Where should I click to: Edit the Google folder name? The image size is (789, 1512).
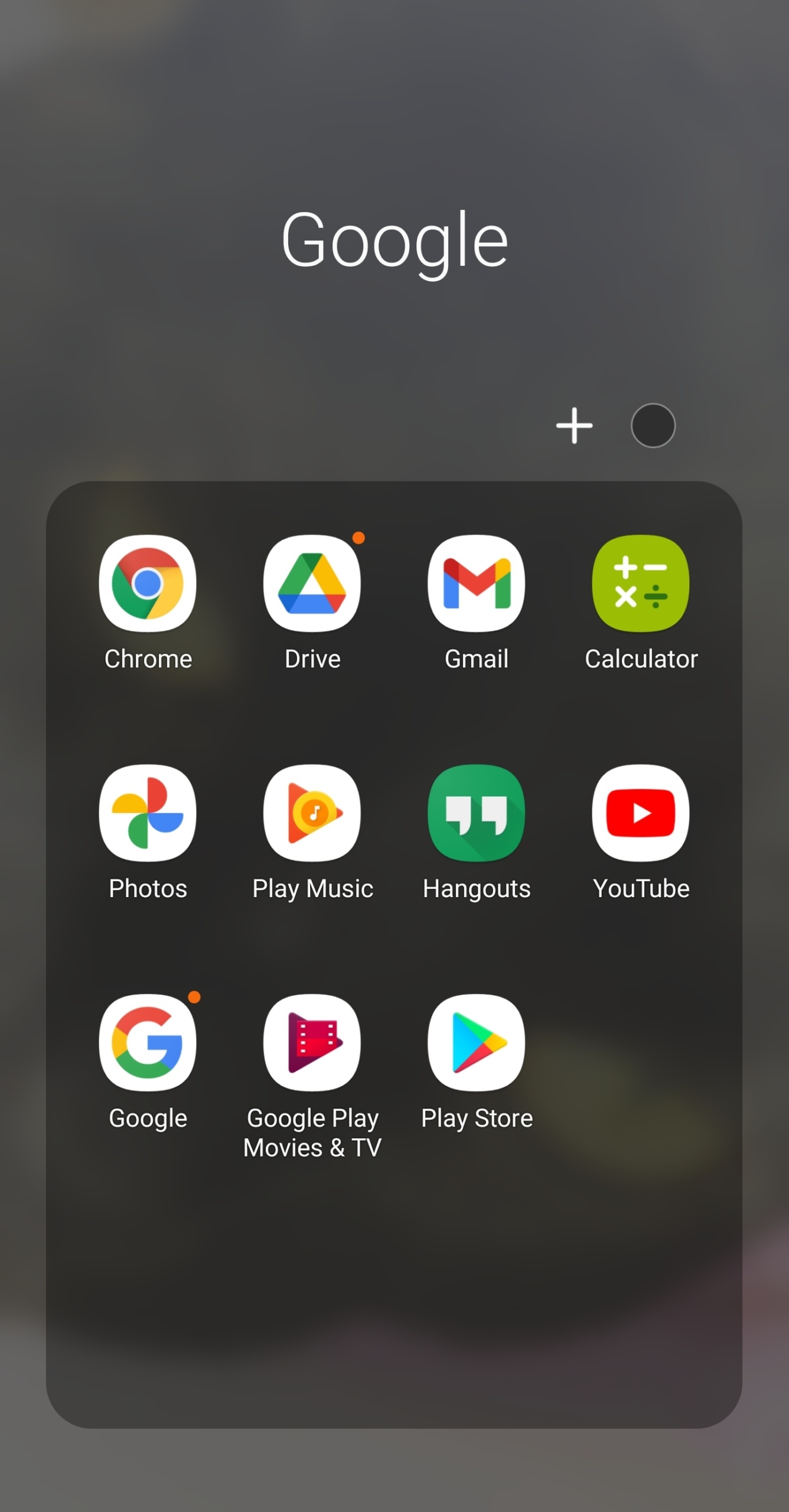tap(394, 240)
